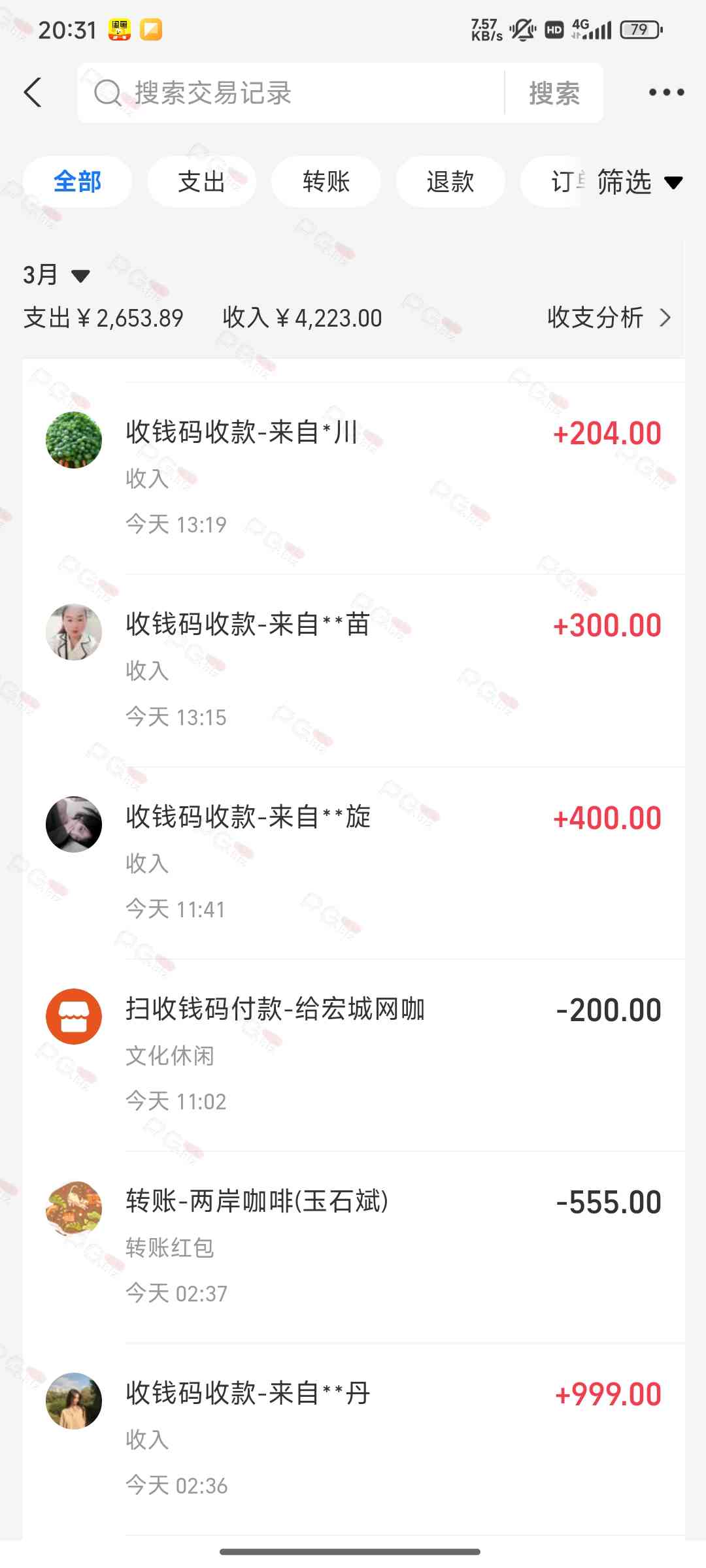Switch to the 转账 filter
Image resolution: width=706 pixels, height=1568 pixels.
coord(326,182)
